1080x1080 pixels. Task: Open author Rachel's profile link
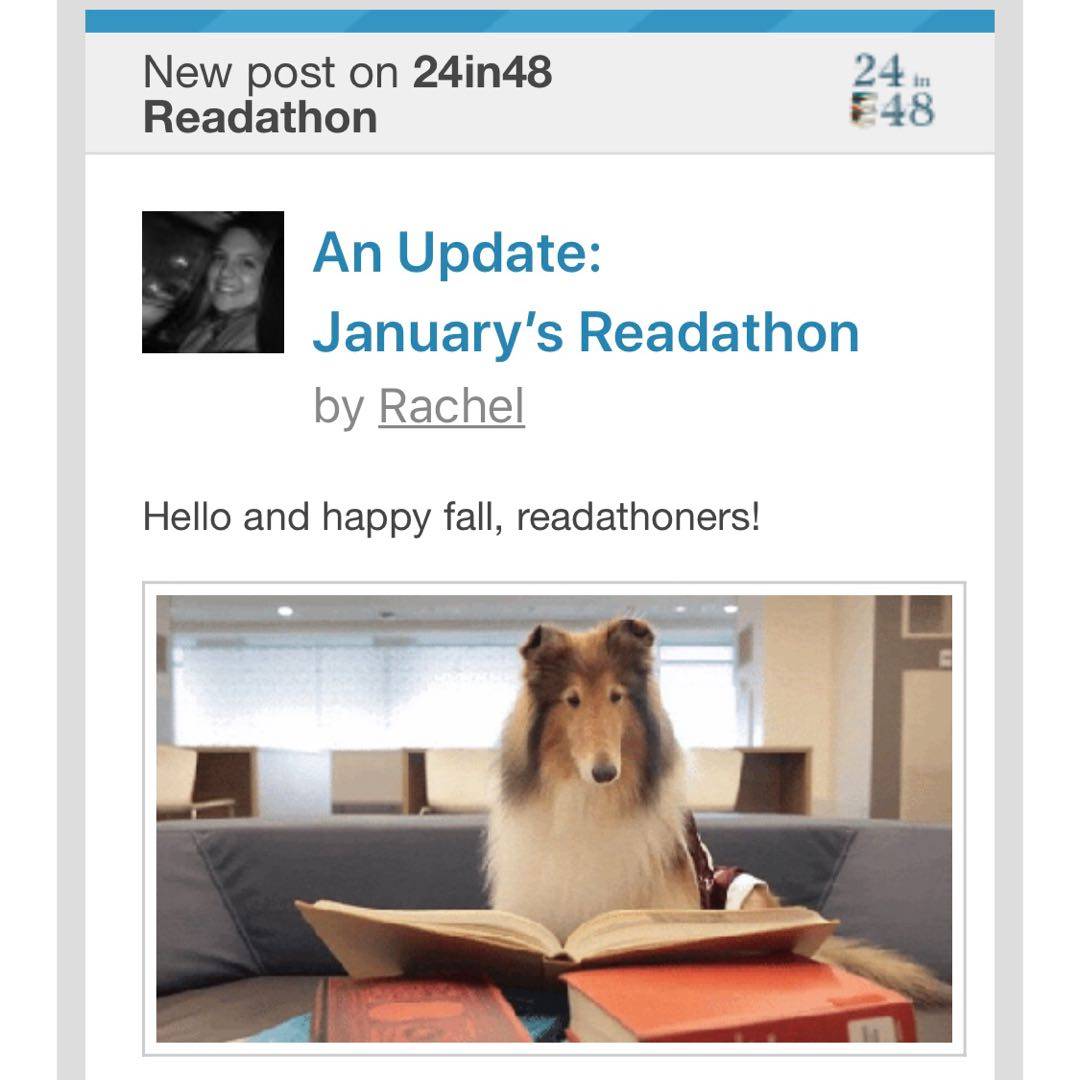pos(451,406)
